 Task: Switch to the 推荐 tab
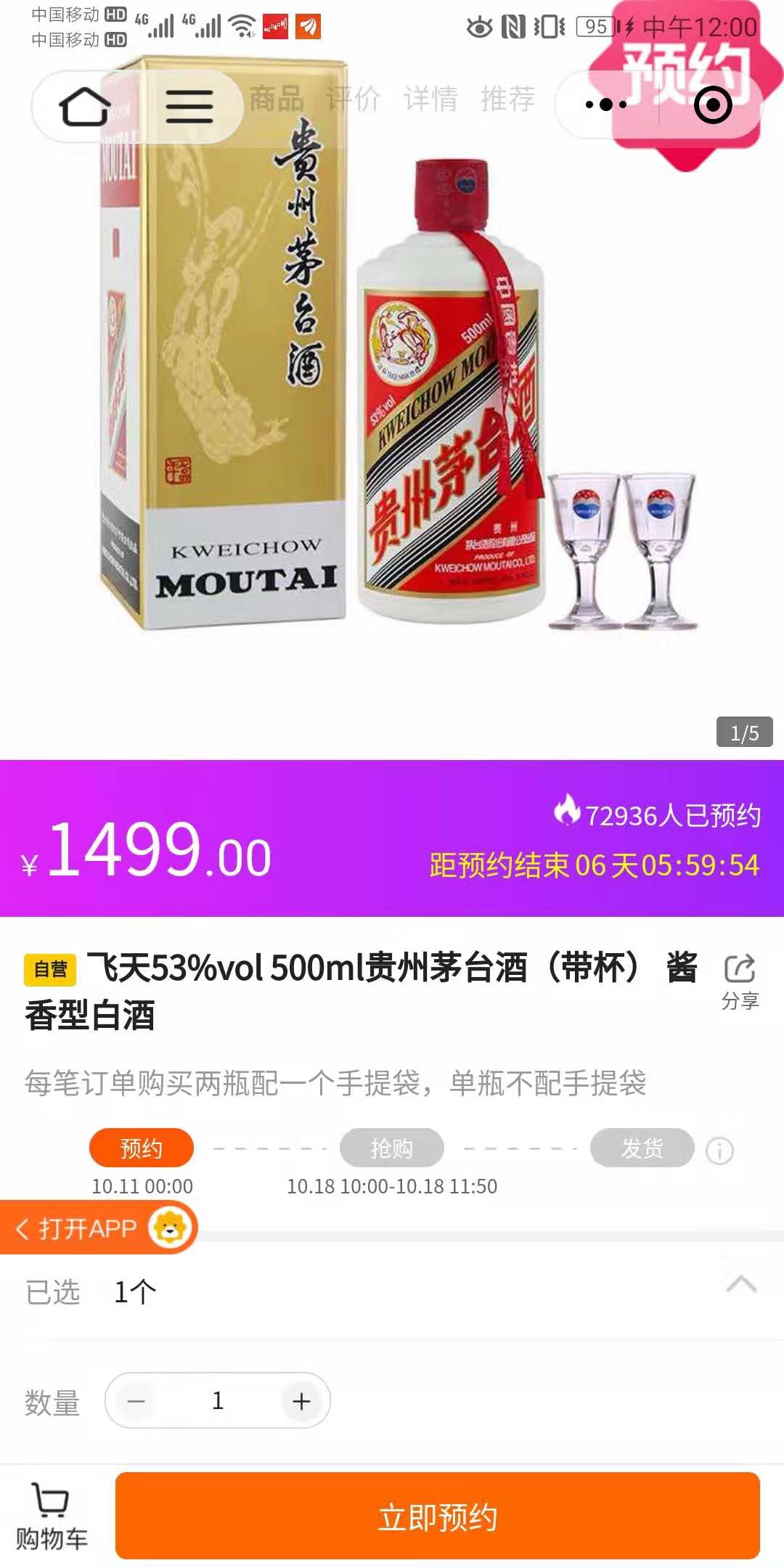coord(508,99)
